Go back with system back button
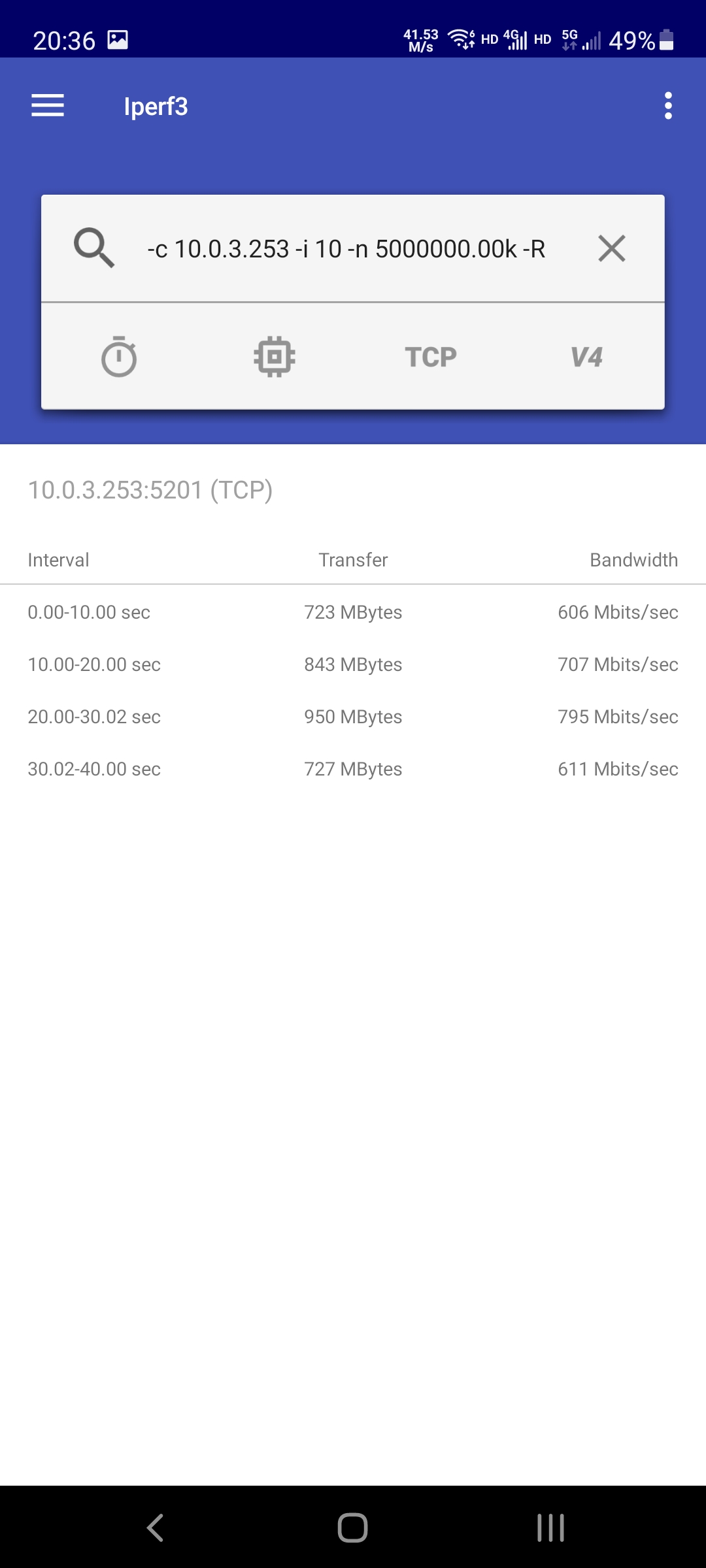706x1568 pixels. [155, 1527]
